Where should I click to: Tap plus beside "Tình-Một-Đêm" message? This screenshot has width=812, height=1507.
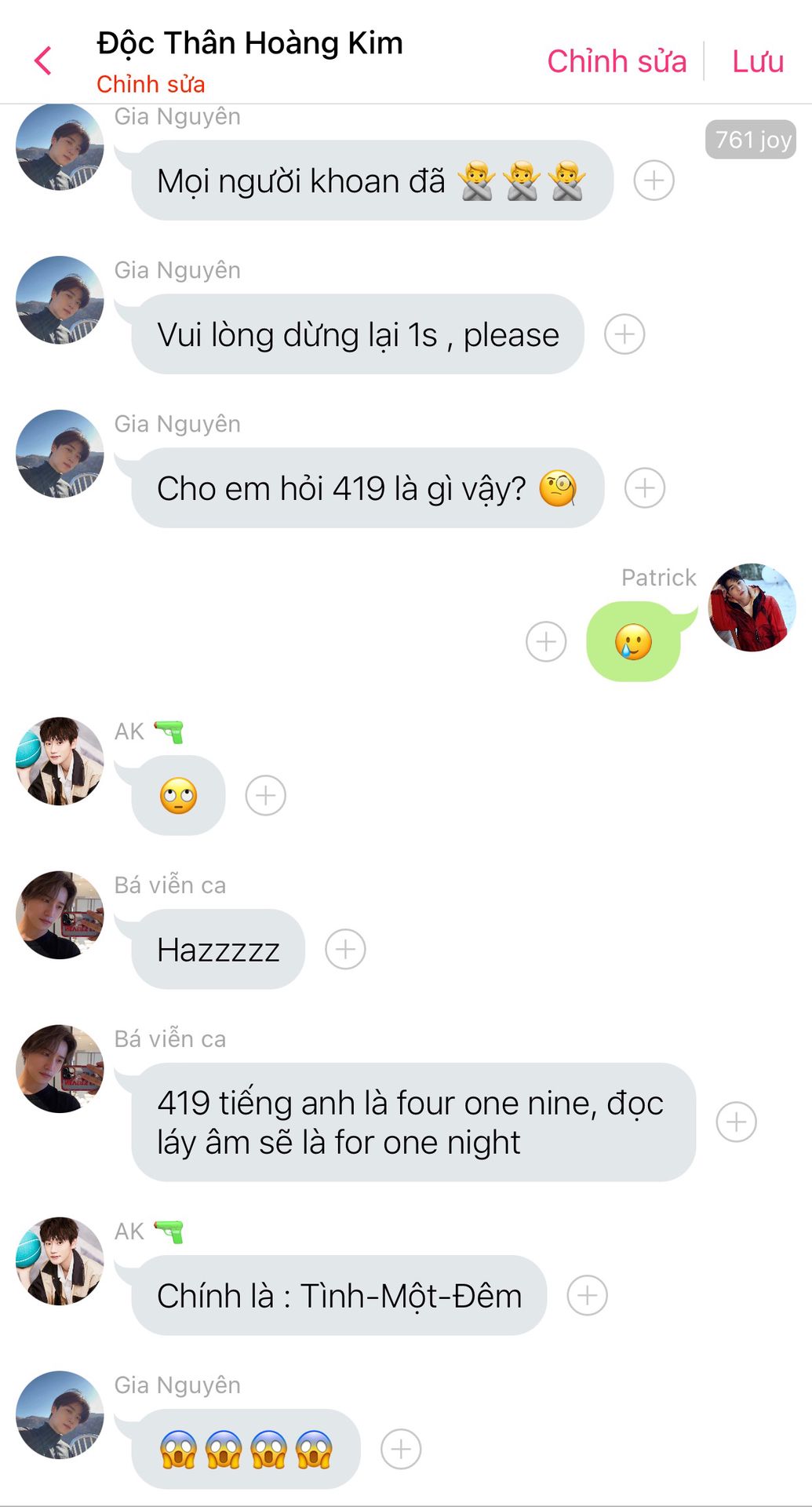coord(588,1295)
